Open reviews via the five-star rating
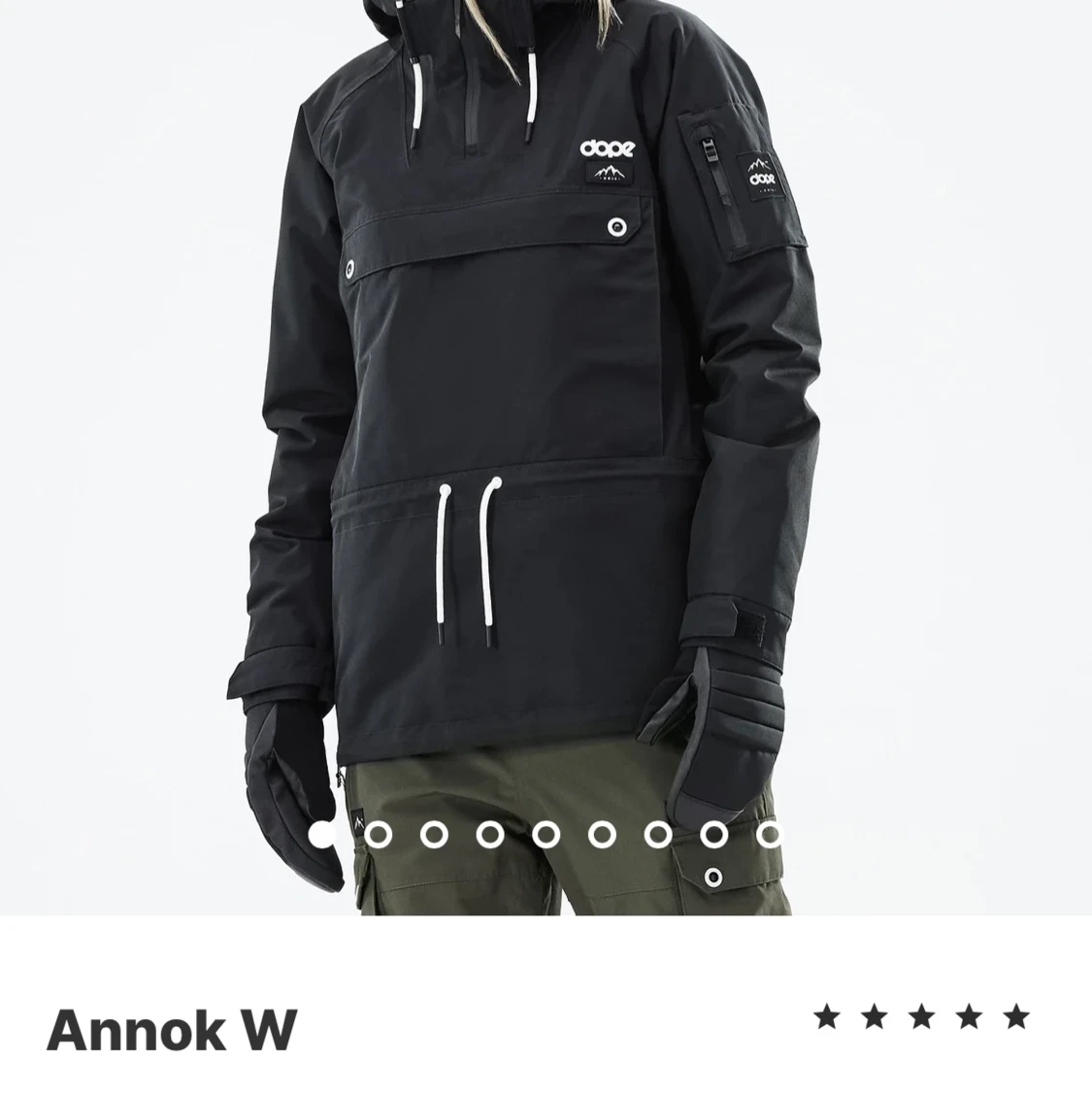 (920, 1017)
